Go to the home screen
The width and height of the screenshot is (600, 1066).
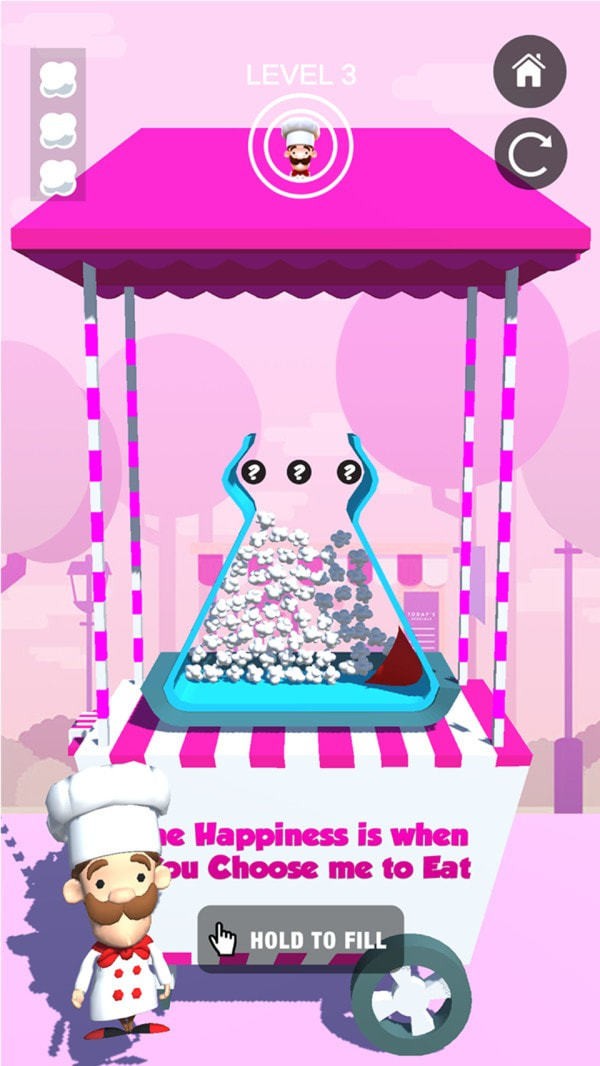click(x=530, y=72)
